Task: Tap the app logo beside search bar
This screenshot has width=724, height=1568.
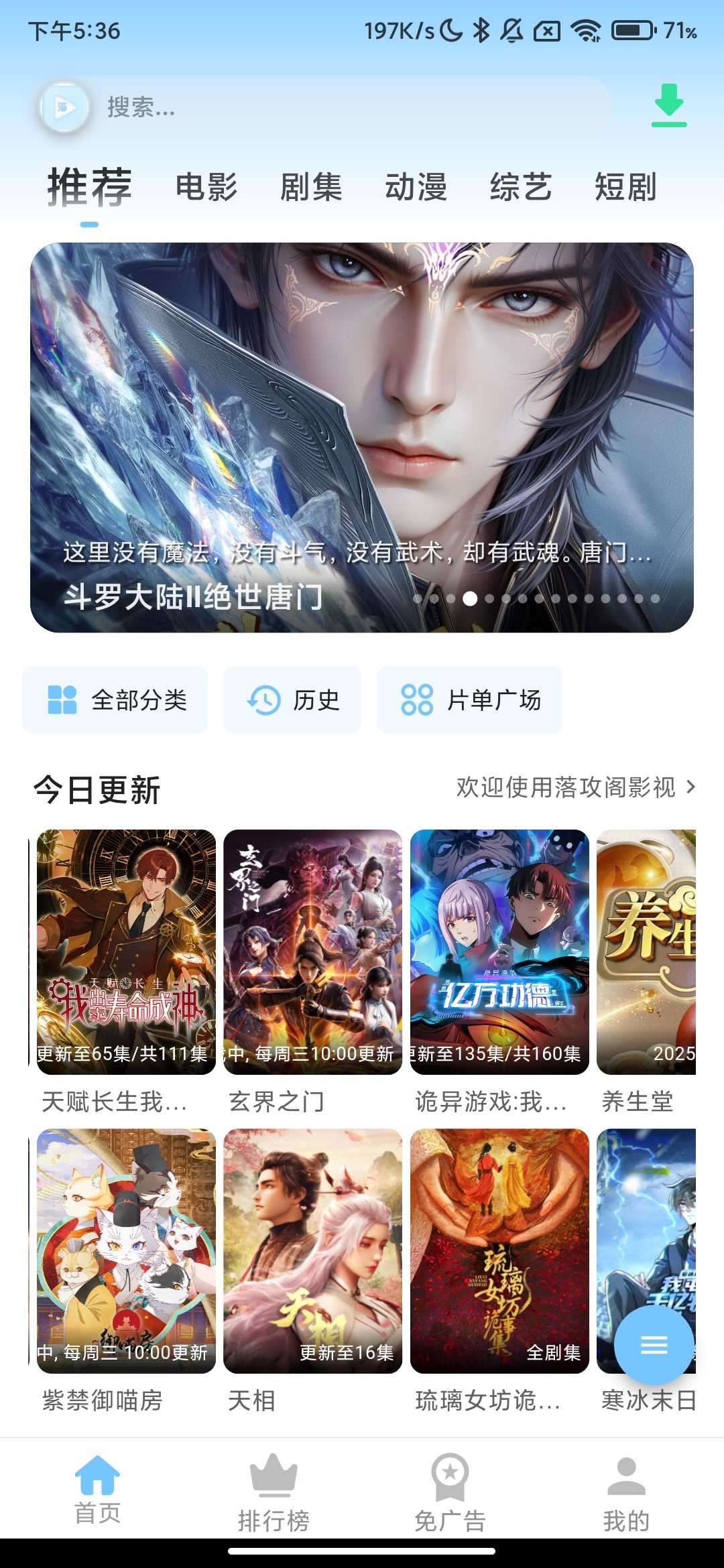Action: [64, 107]
